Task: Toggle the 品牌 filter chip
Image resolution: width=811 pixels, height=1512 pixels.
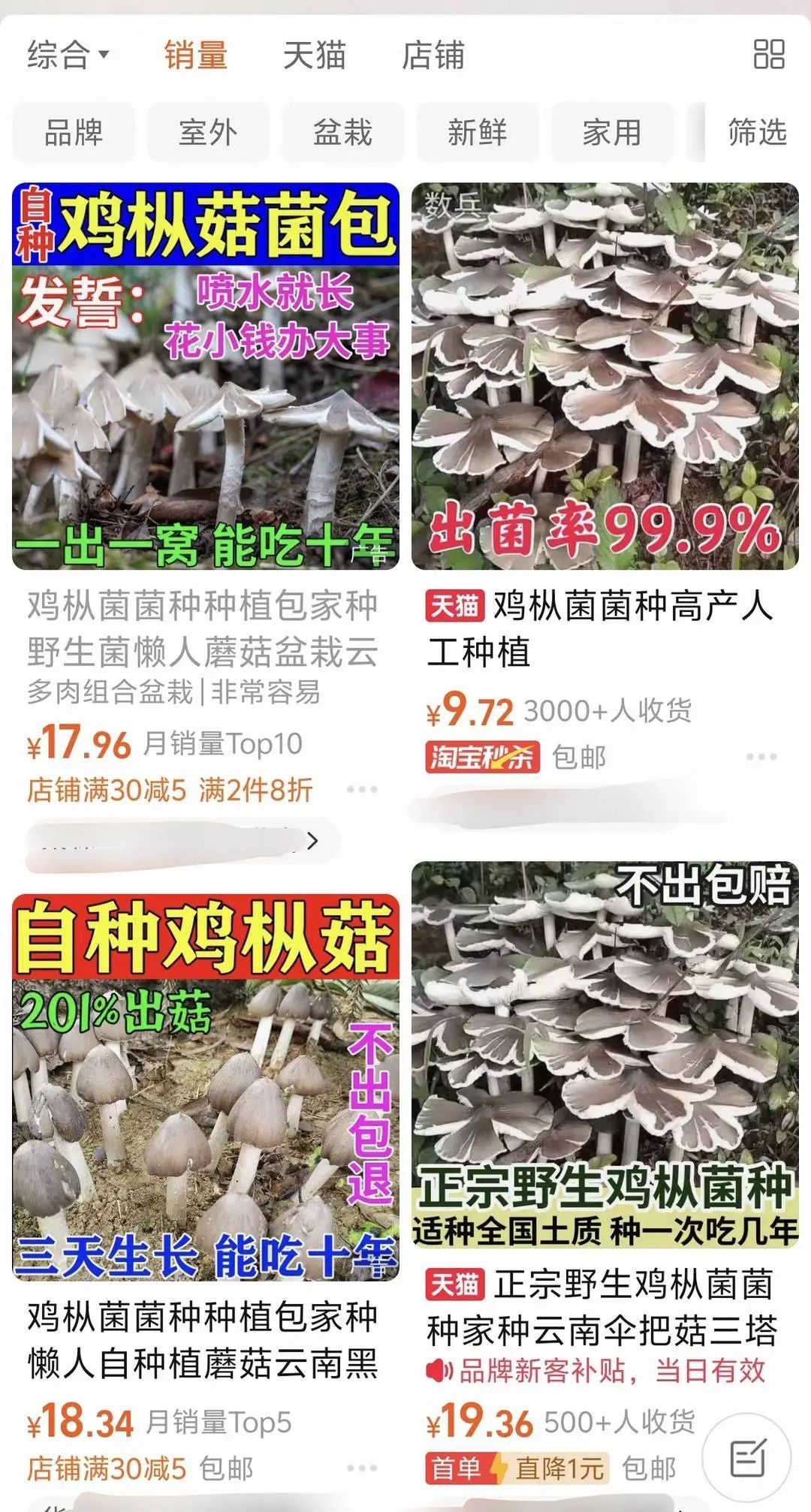Action: pos(73,131)
